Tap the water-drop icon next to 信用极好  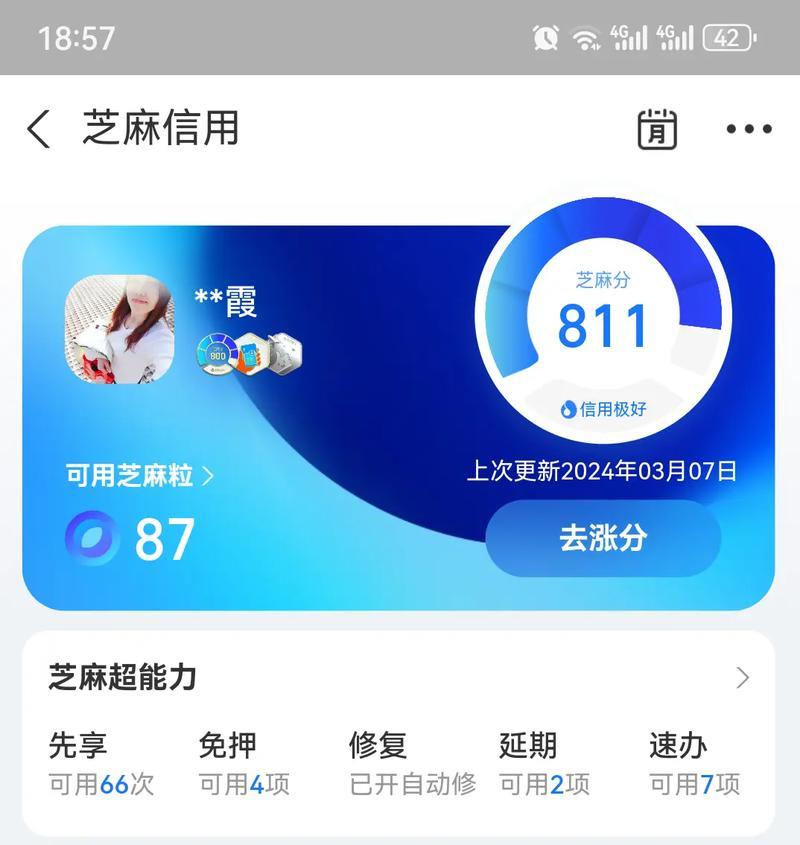coord(567,407)
